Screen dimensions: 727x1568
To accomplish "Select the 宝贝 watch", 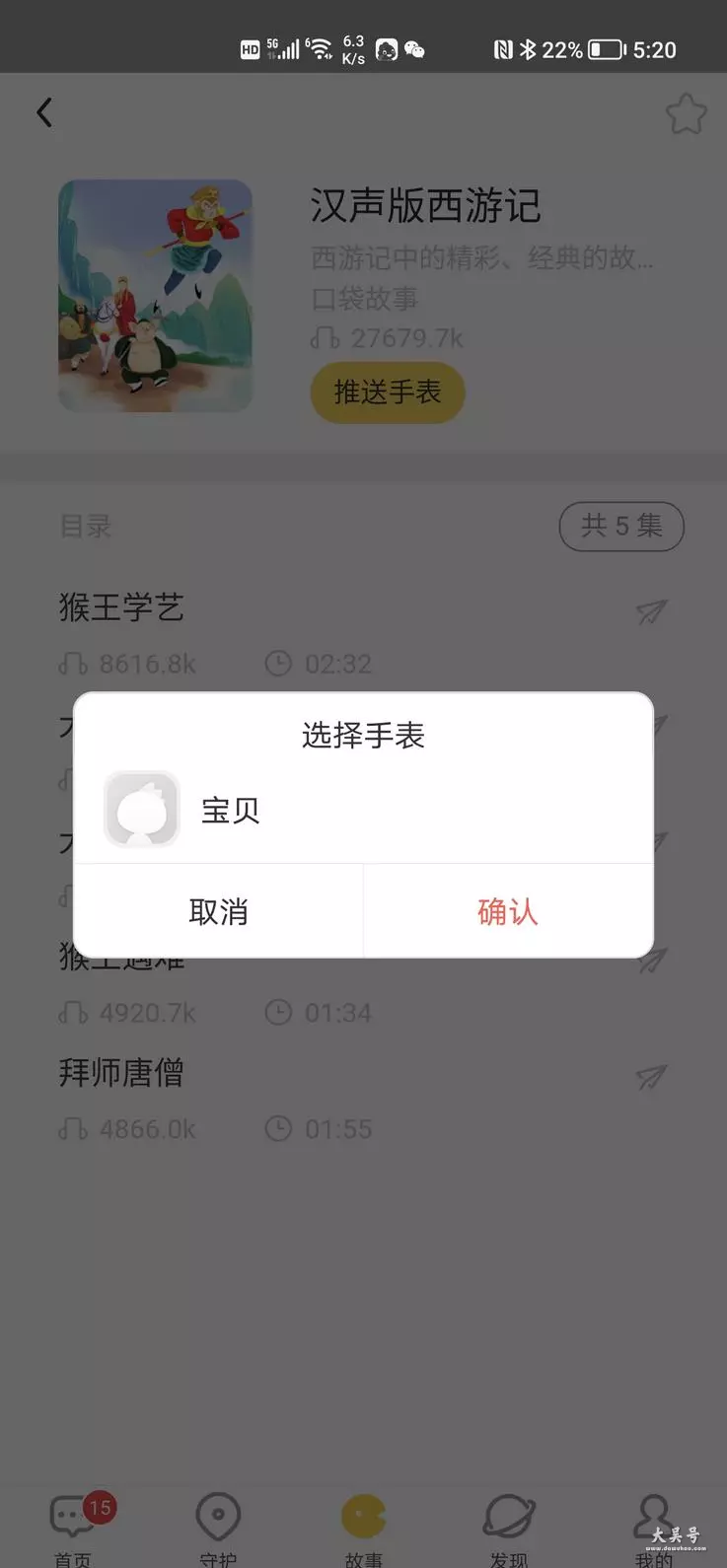I will tap(363, 811).
